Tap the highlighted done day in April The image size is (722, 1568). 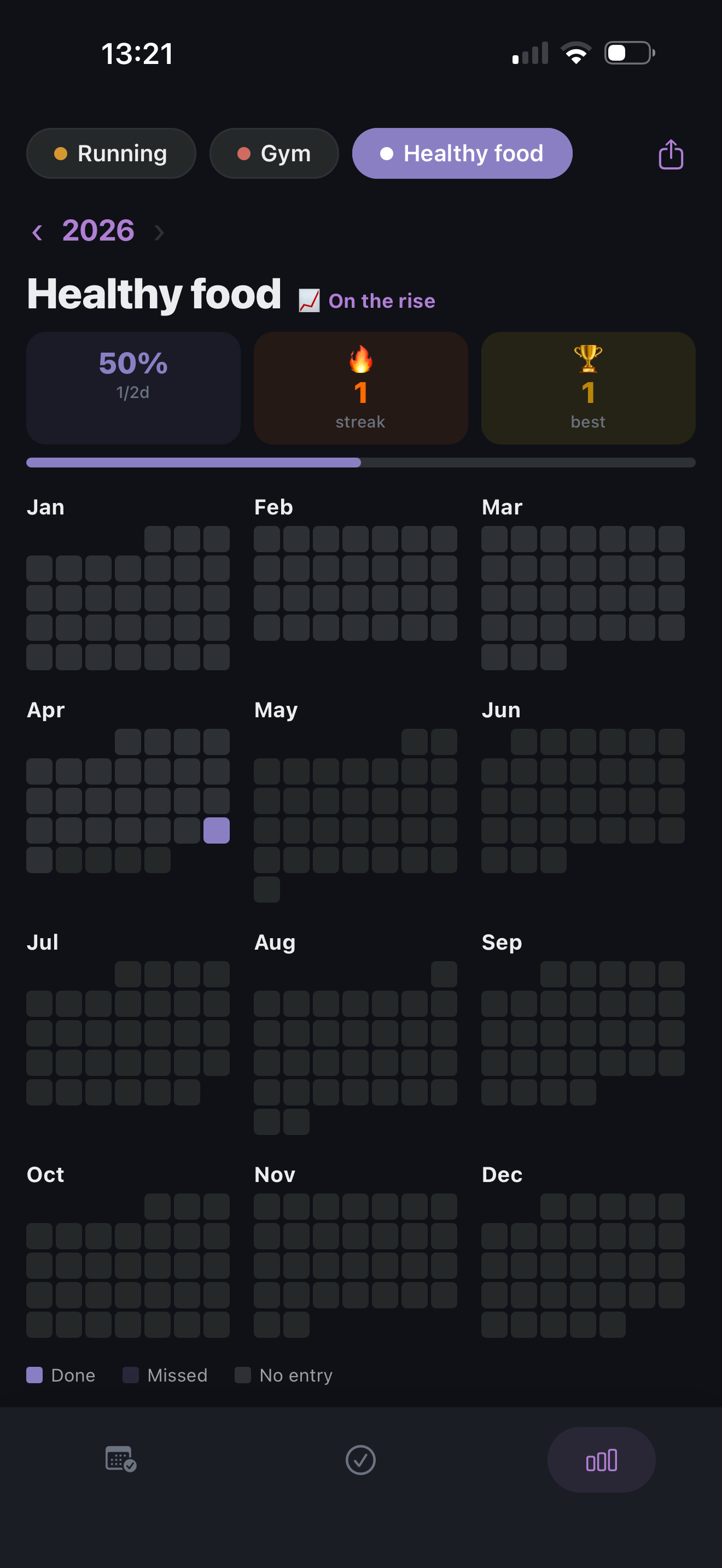tap(216, 830)
